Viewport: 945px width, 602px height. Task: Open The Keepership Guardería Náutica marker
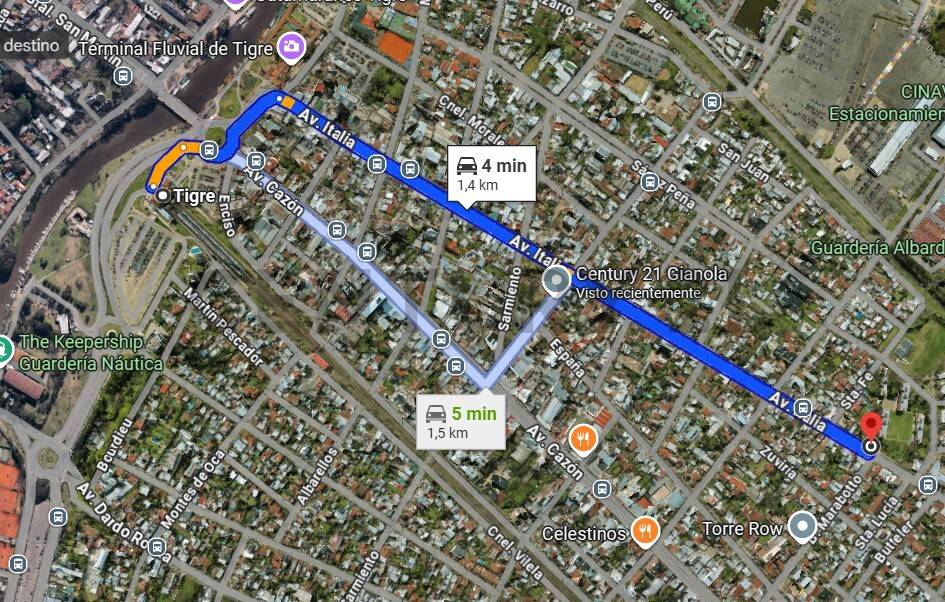(4, 350)
